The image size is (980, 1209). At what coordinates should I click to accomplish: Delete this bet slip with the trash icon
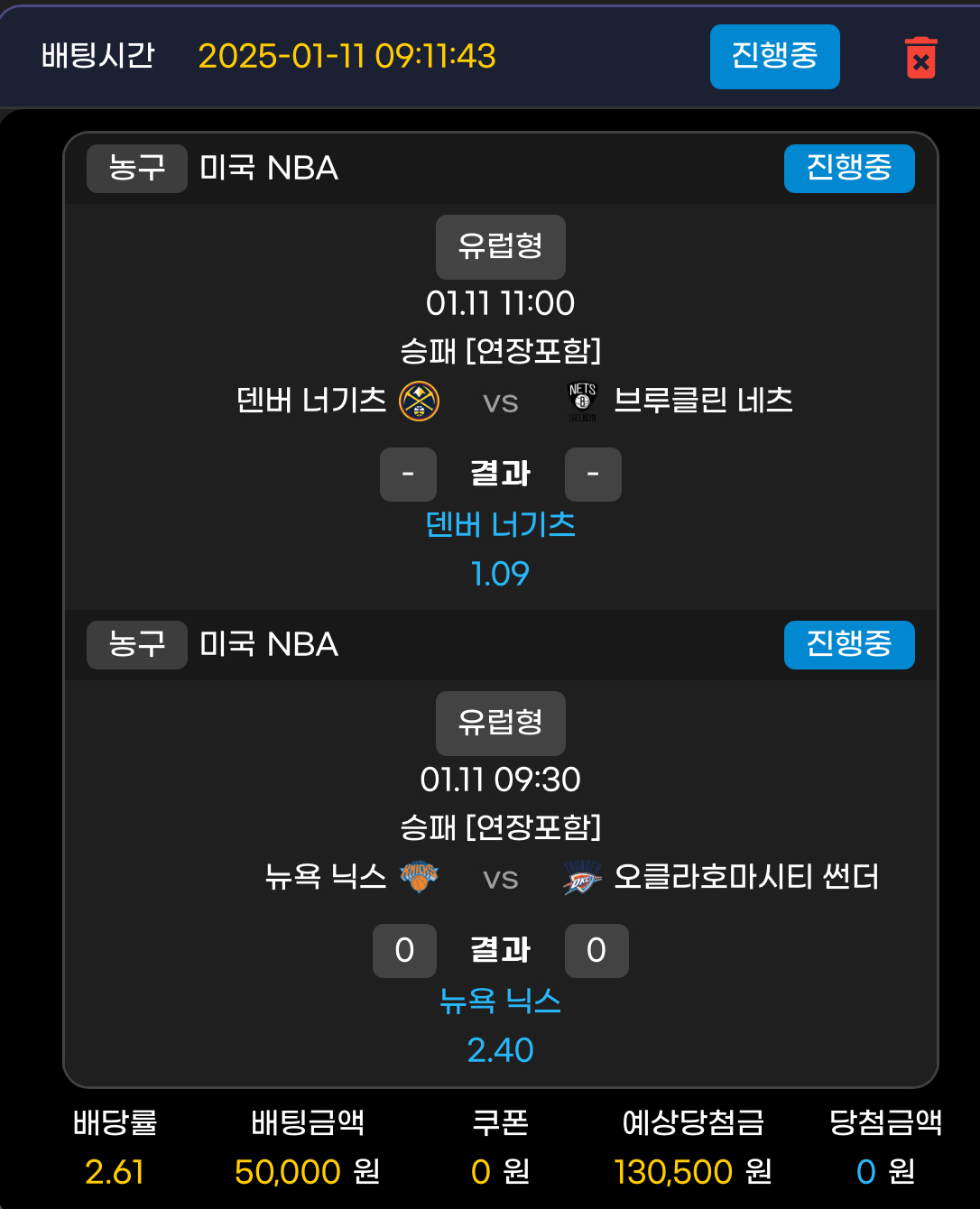pyautogui.click(x=920, y=58)
